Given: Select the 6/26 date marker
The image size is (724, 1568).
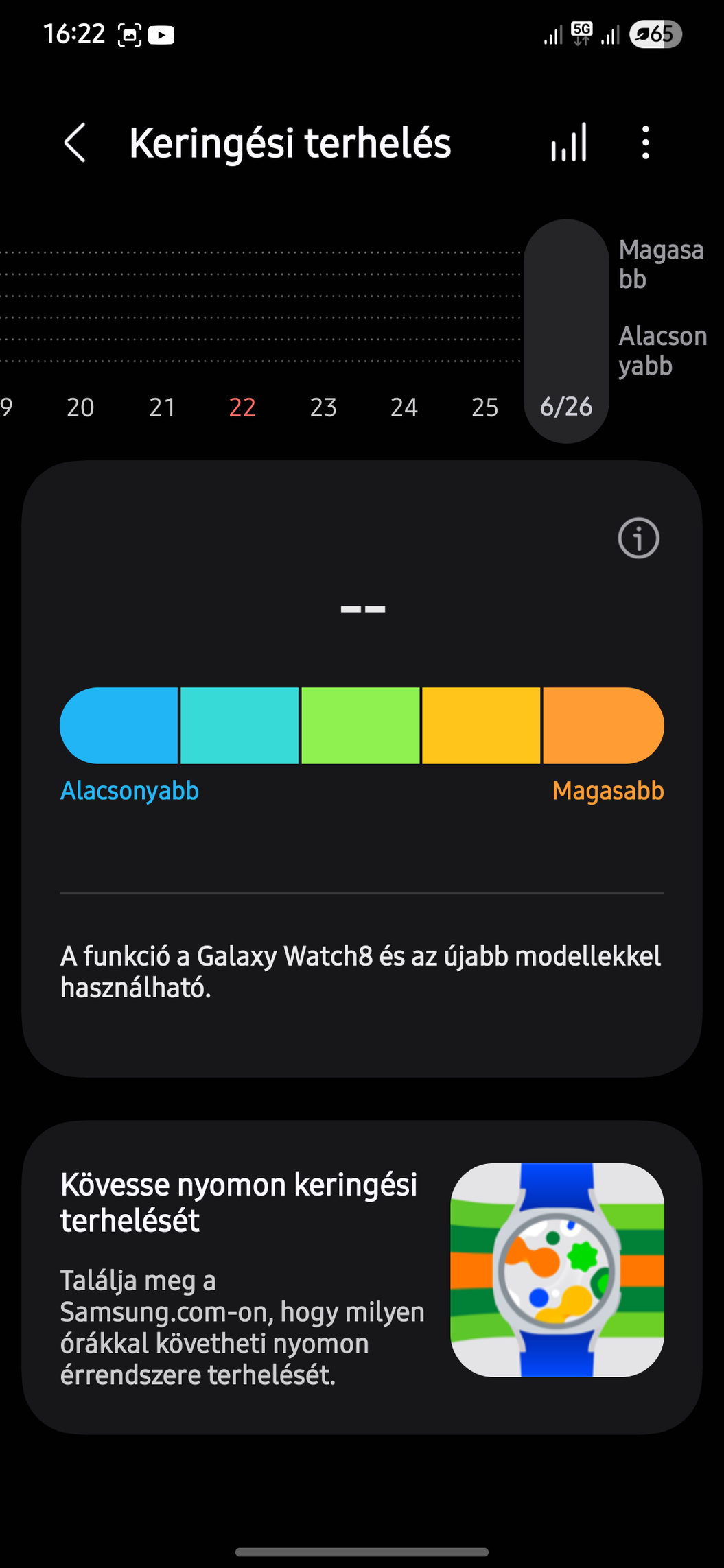Looking at the screenshot, I should [x=566, y=406].
